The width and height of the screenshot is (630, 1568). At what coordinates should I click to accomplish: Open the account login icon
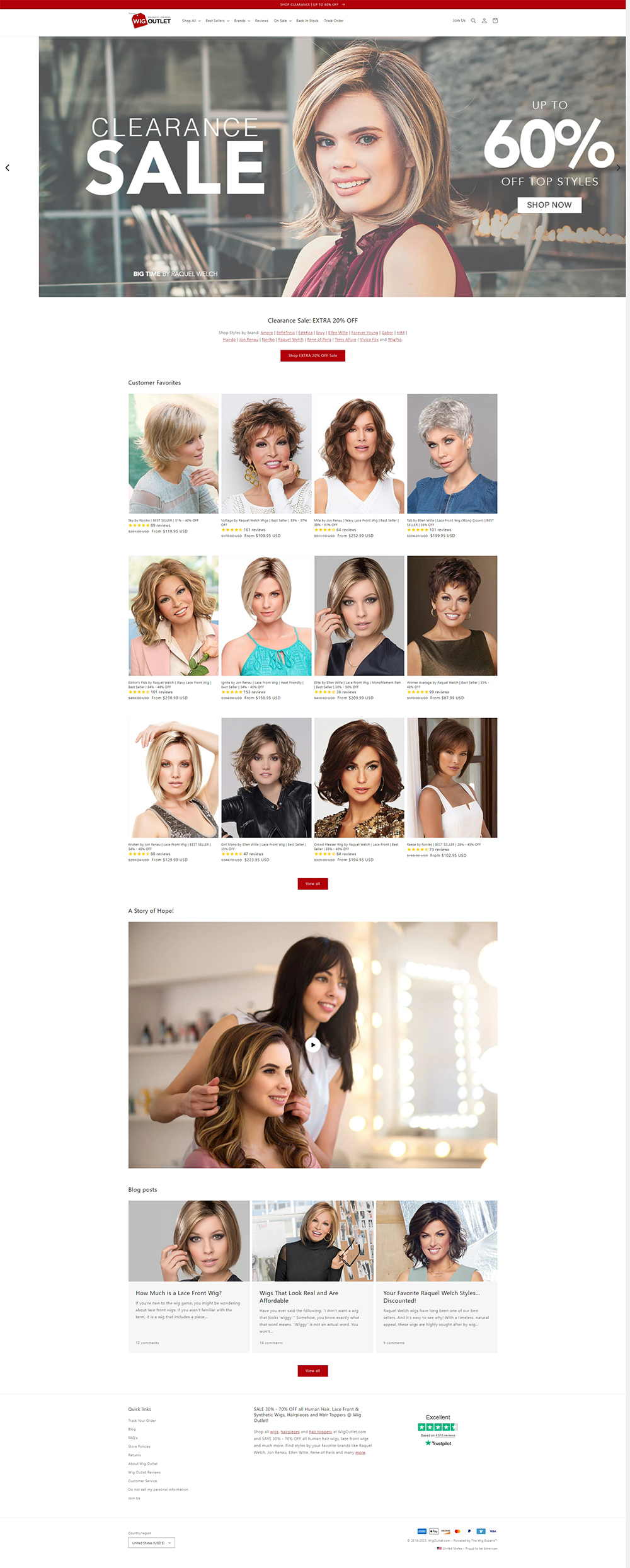[484, 21]
